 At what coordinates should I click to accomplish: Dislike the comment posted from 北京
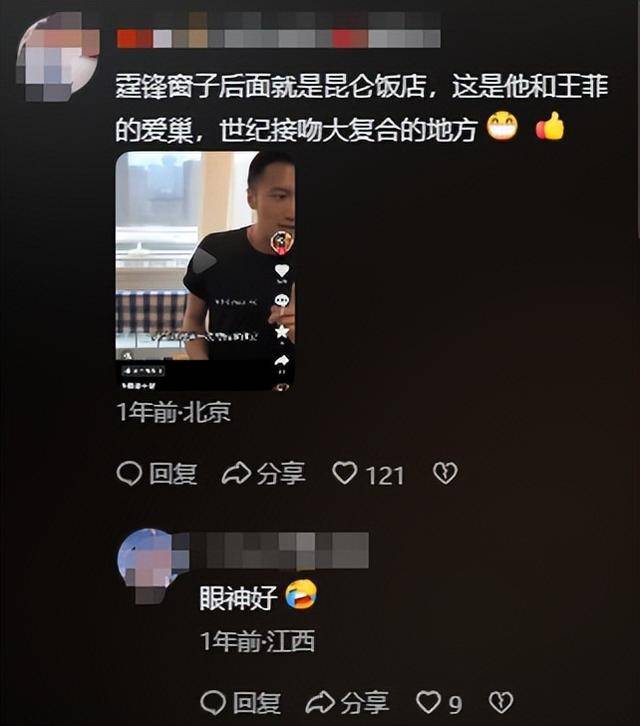pyautogui.click(x=444, y=473)
